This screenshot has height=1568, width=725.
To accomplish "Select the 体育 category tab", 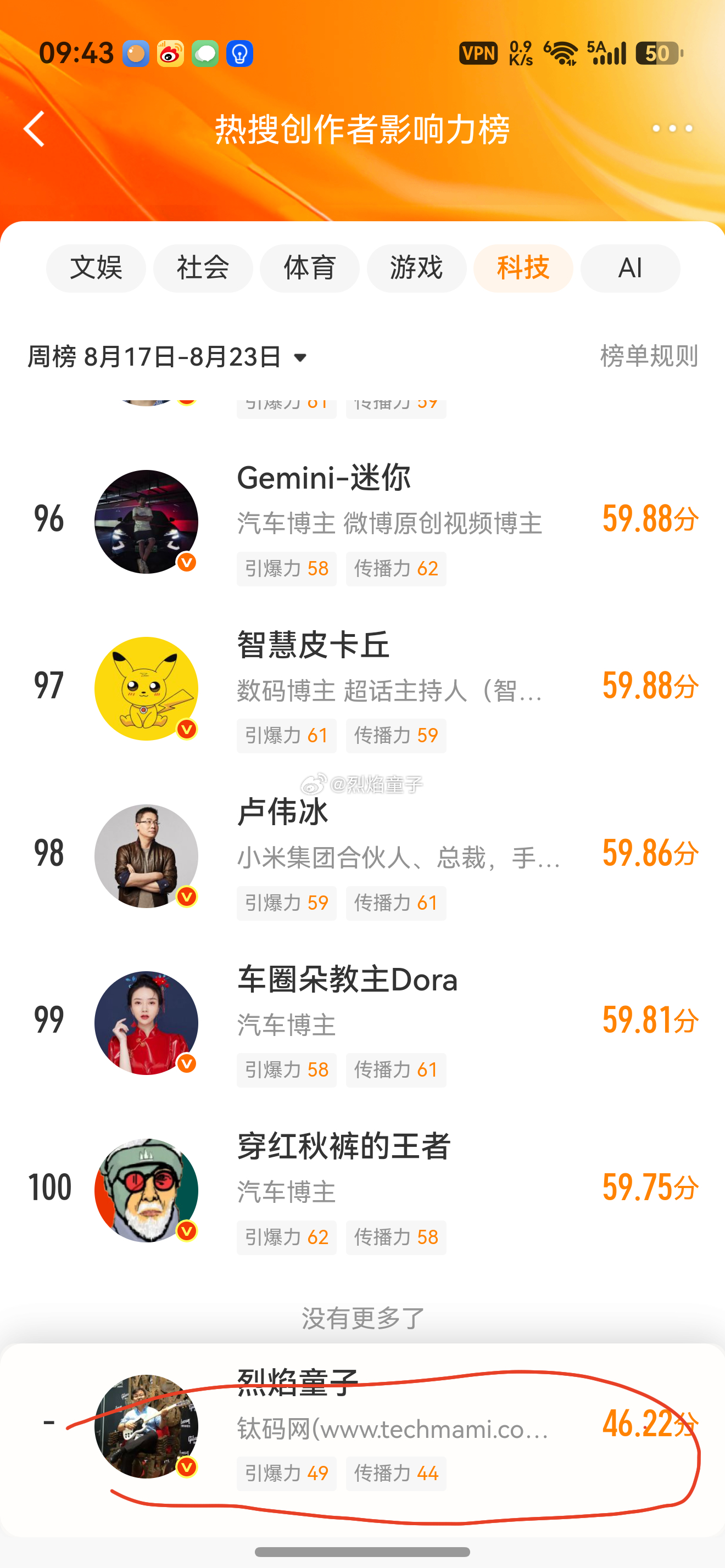I will (x=310, y=268).
